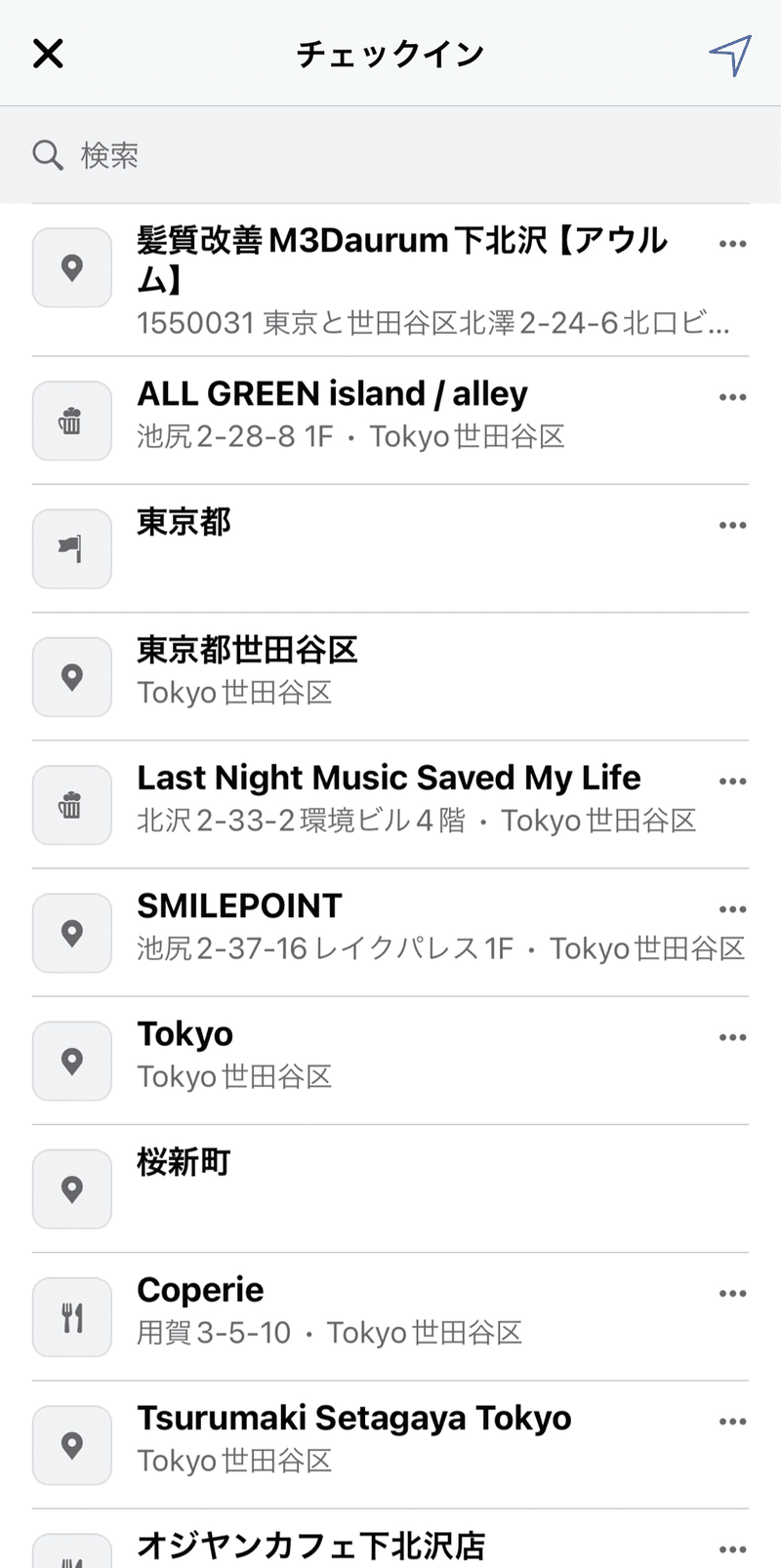Select 桜新町 location

coord(390,1187)
